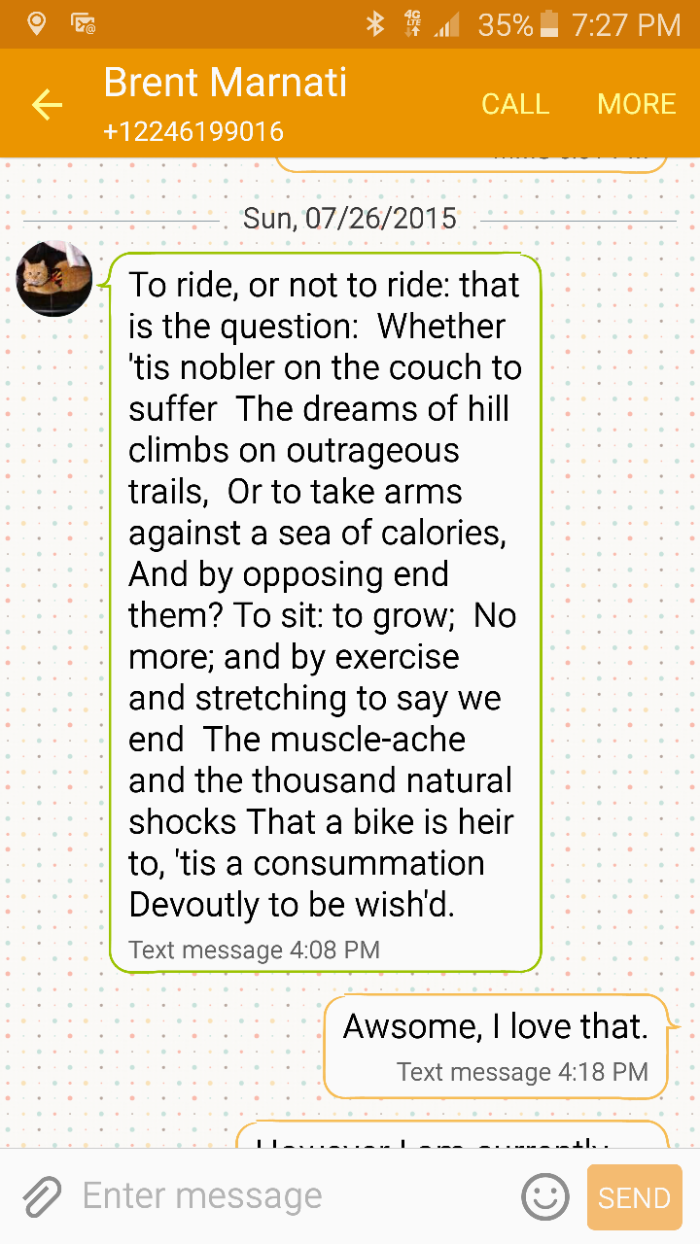Screen dimensions: 700x1244
Task: Tap Brent's cat profile picture
Action: click(54, 279)
